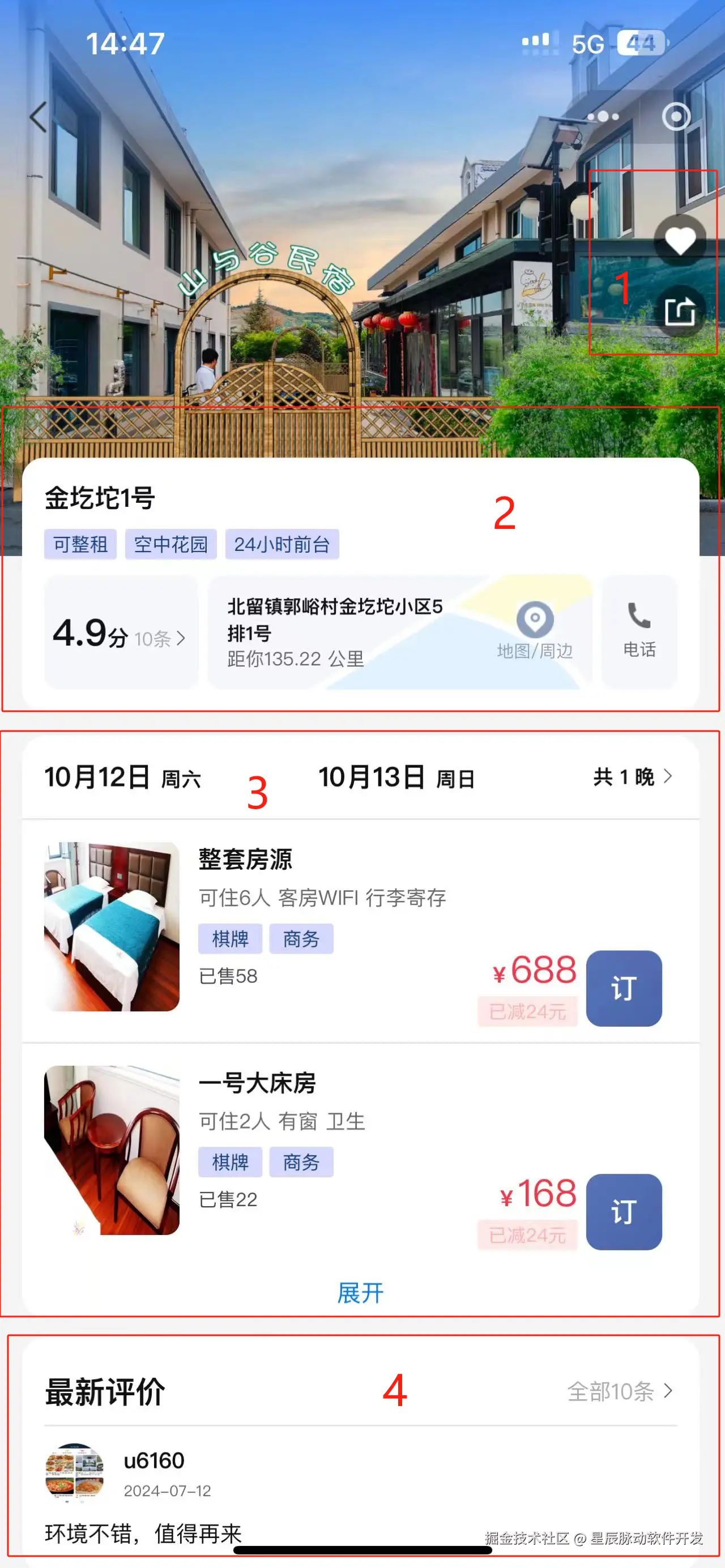Call the homestay via 电话

(x=638, y=631)
